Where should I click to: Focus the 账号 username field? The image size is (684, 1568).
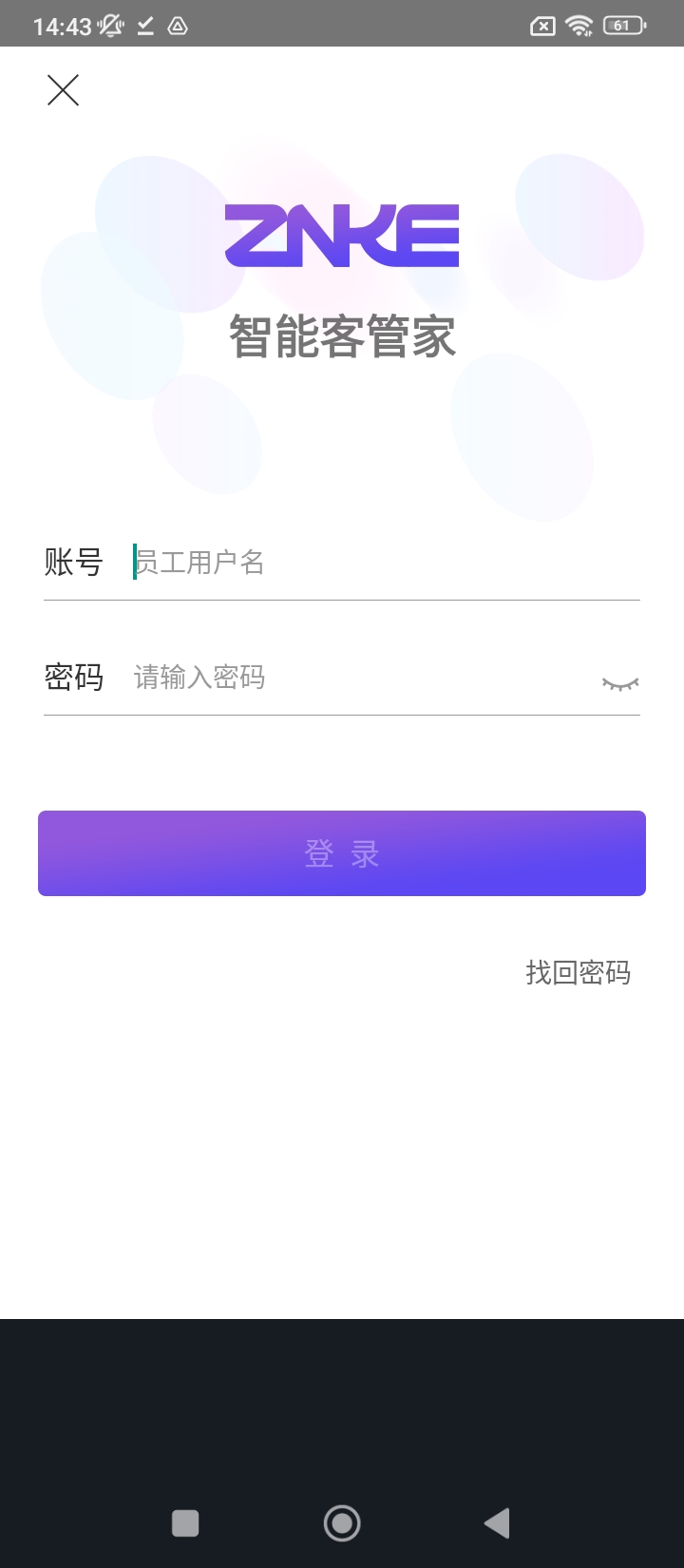coord(380,562)
